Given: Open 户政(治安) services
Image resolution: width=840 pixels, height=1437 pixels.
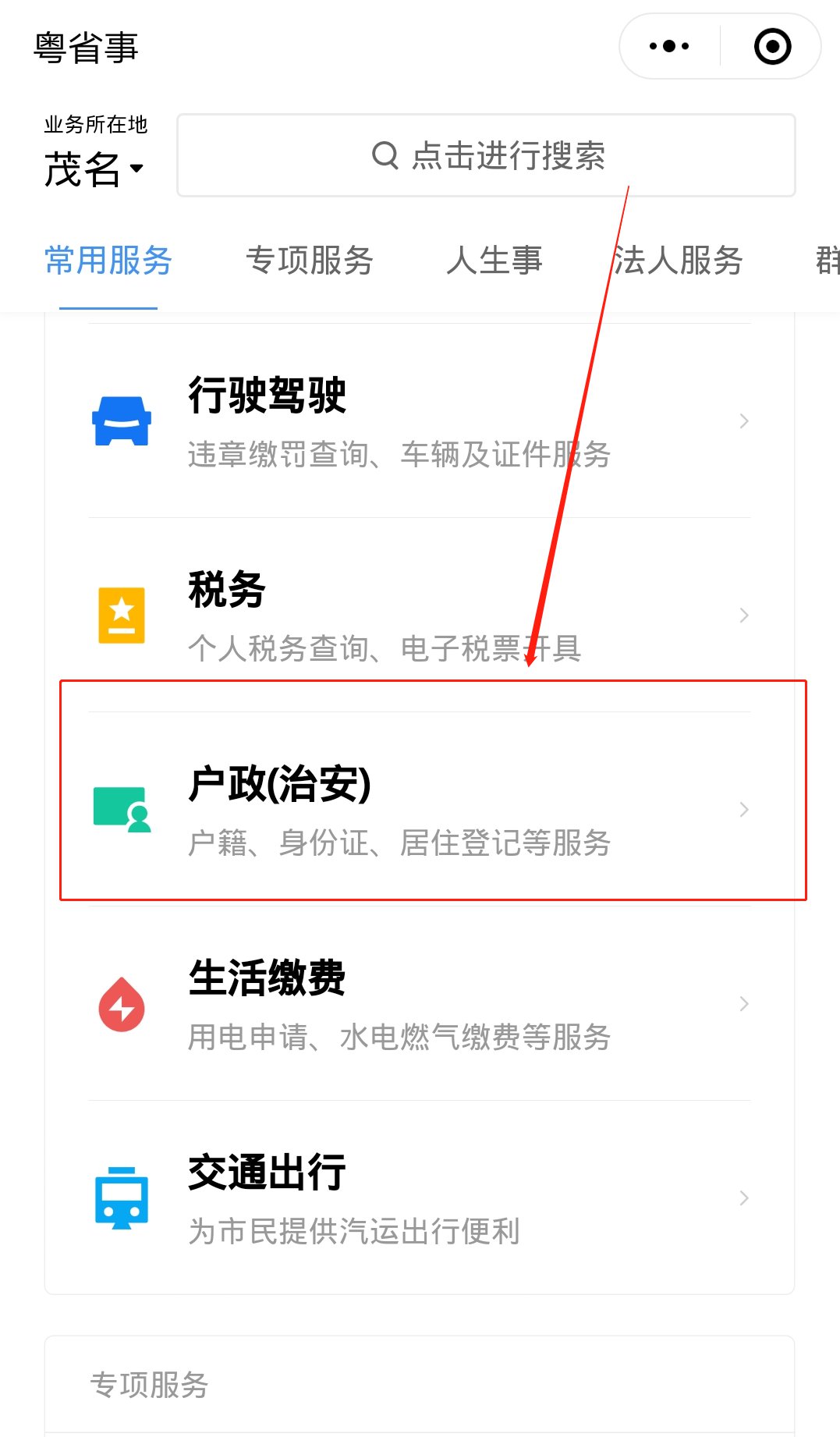Looking at the screenshot, I should point(420,810).
